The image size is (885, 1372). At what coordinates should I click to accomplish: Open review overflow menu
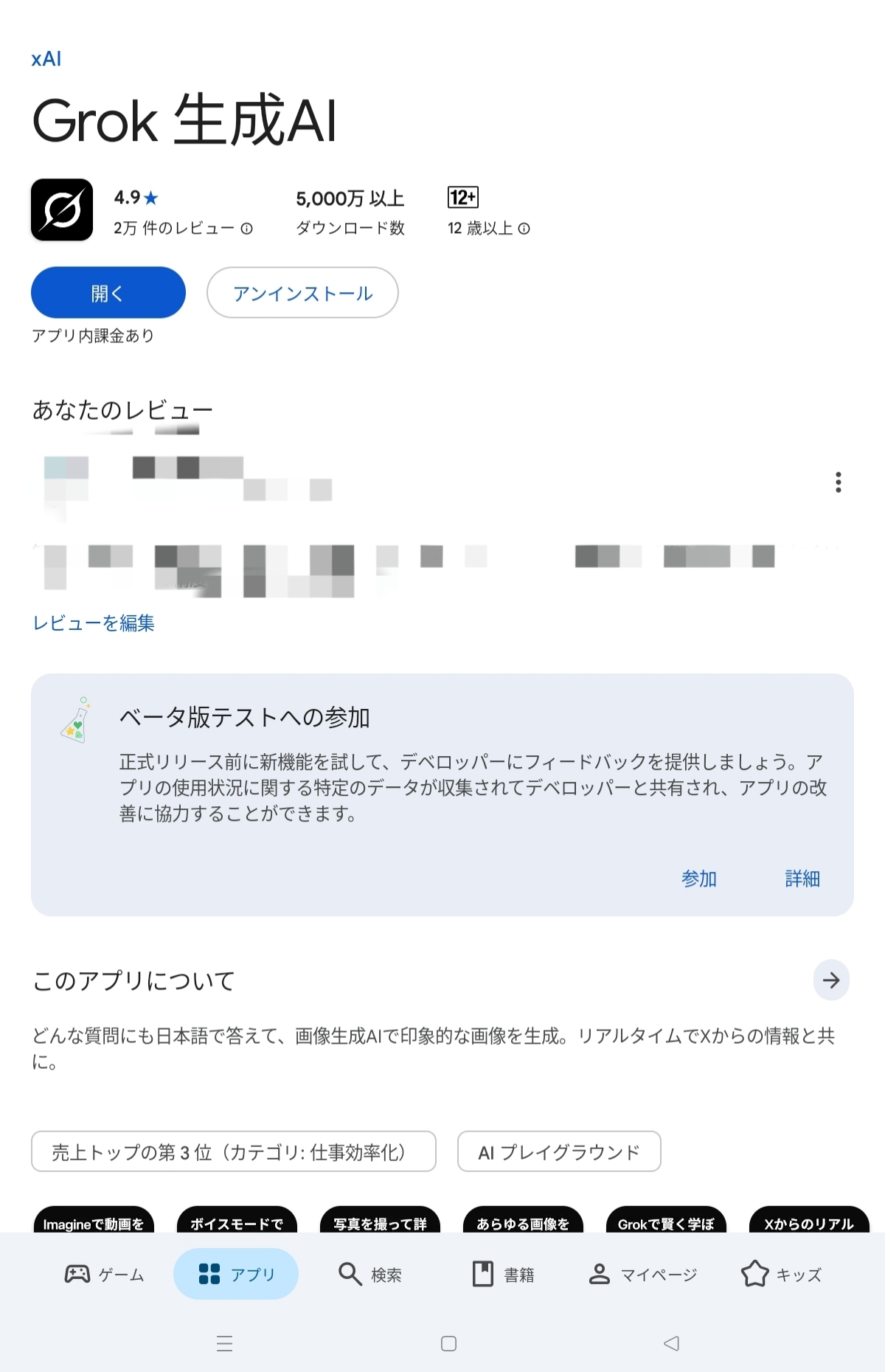click(x=838, y=482)
